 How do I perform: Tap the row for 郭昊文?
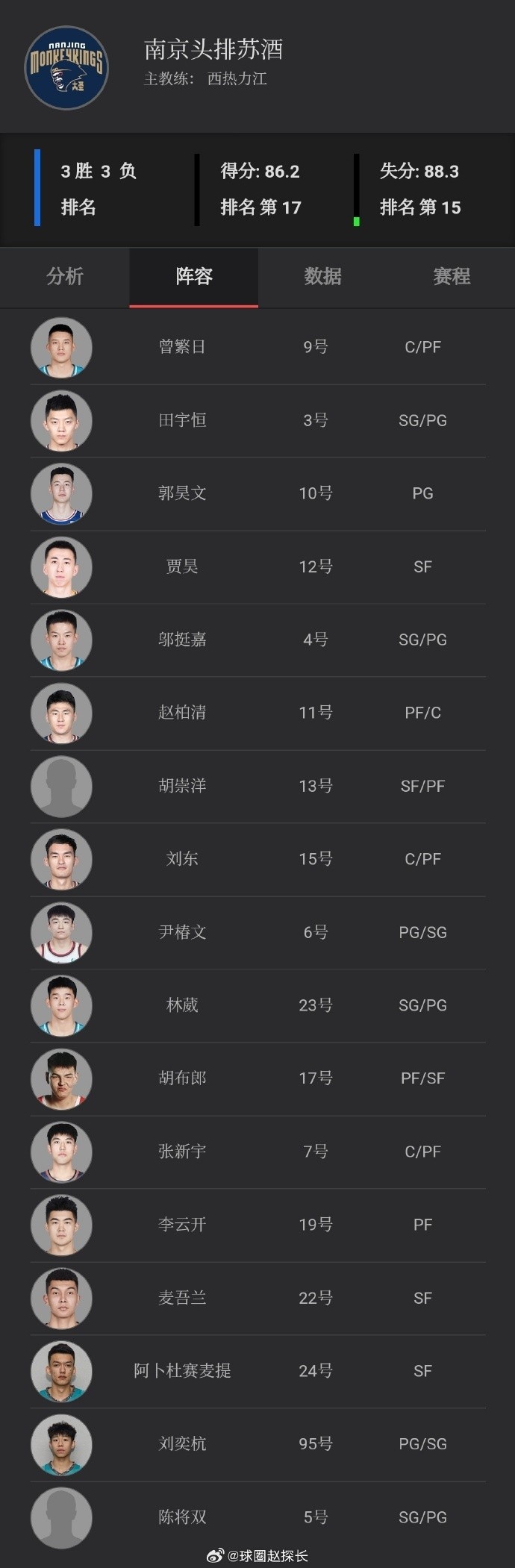tap(182, 493)
